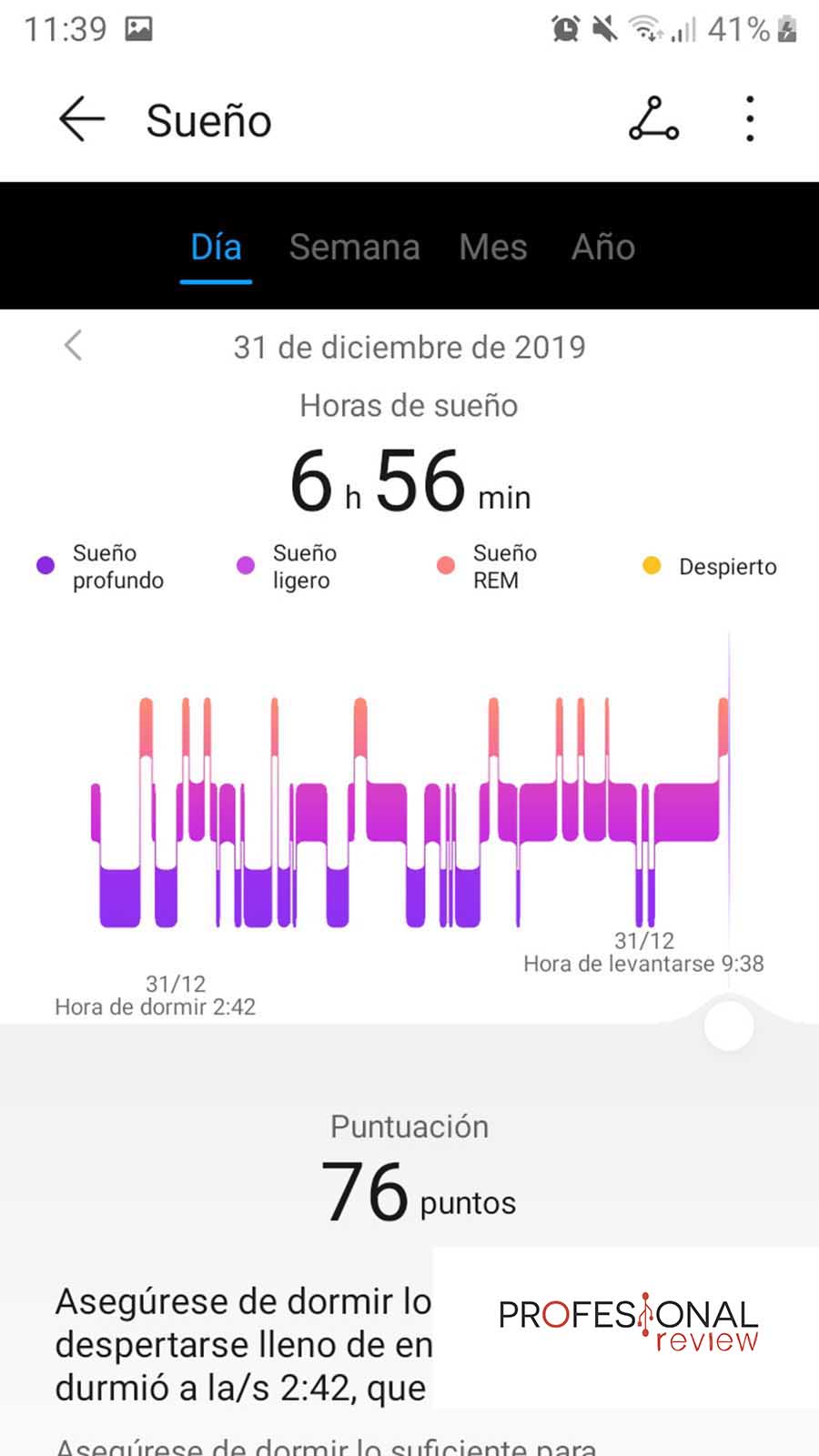This screenshot has height=1456, width=819.
Task: Select the Día tab
Action: [216, 247]
